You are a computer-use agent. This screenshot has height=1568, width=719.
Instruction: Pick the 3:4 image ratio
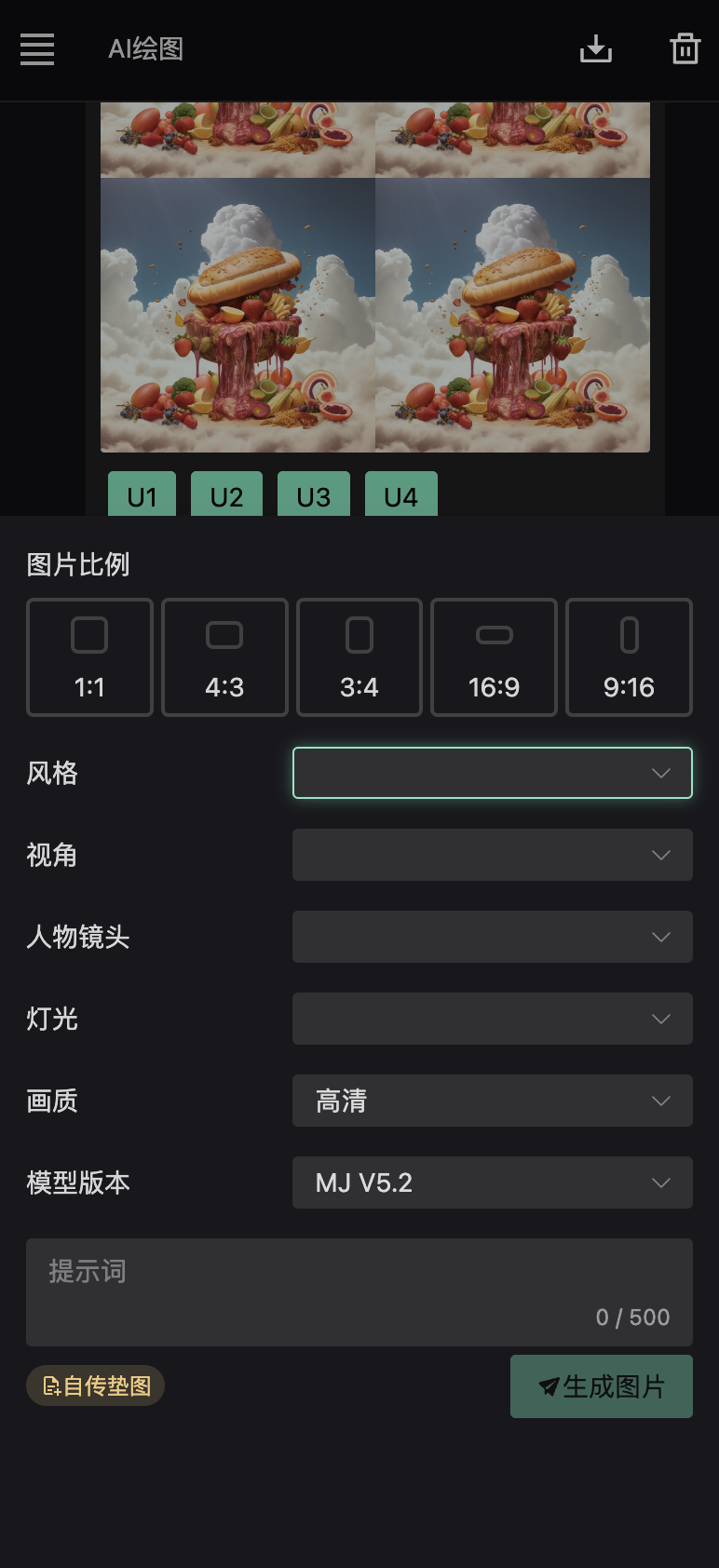tap(359, 657)
